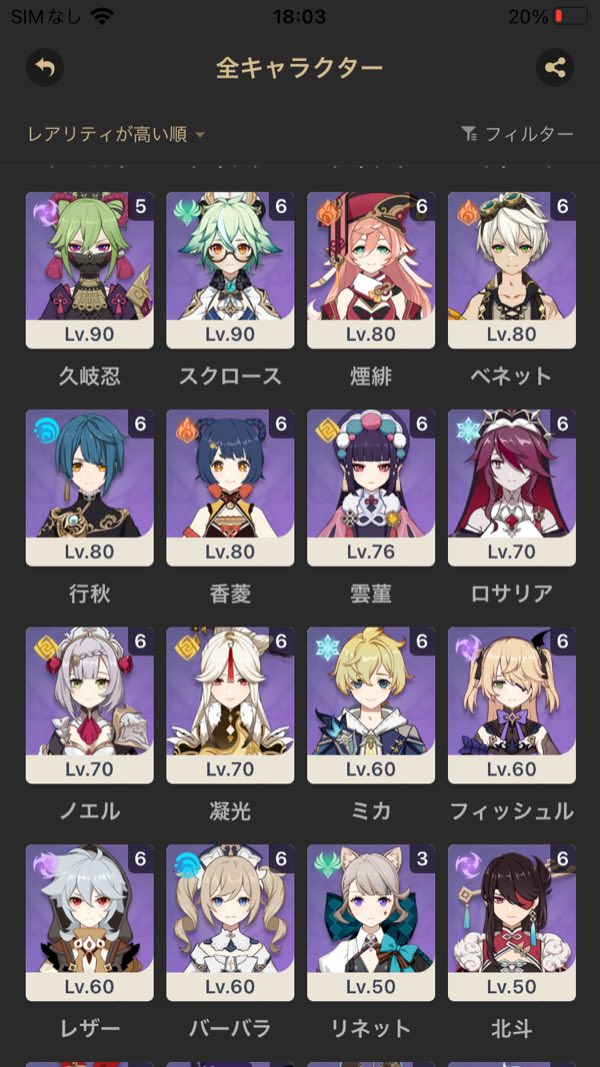600x1067 pixels.
Task: Open the フィルター options
Action: pos(517,134)
